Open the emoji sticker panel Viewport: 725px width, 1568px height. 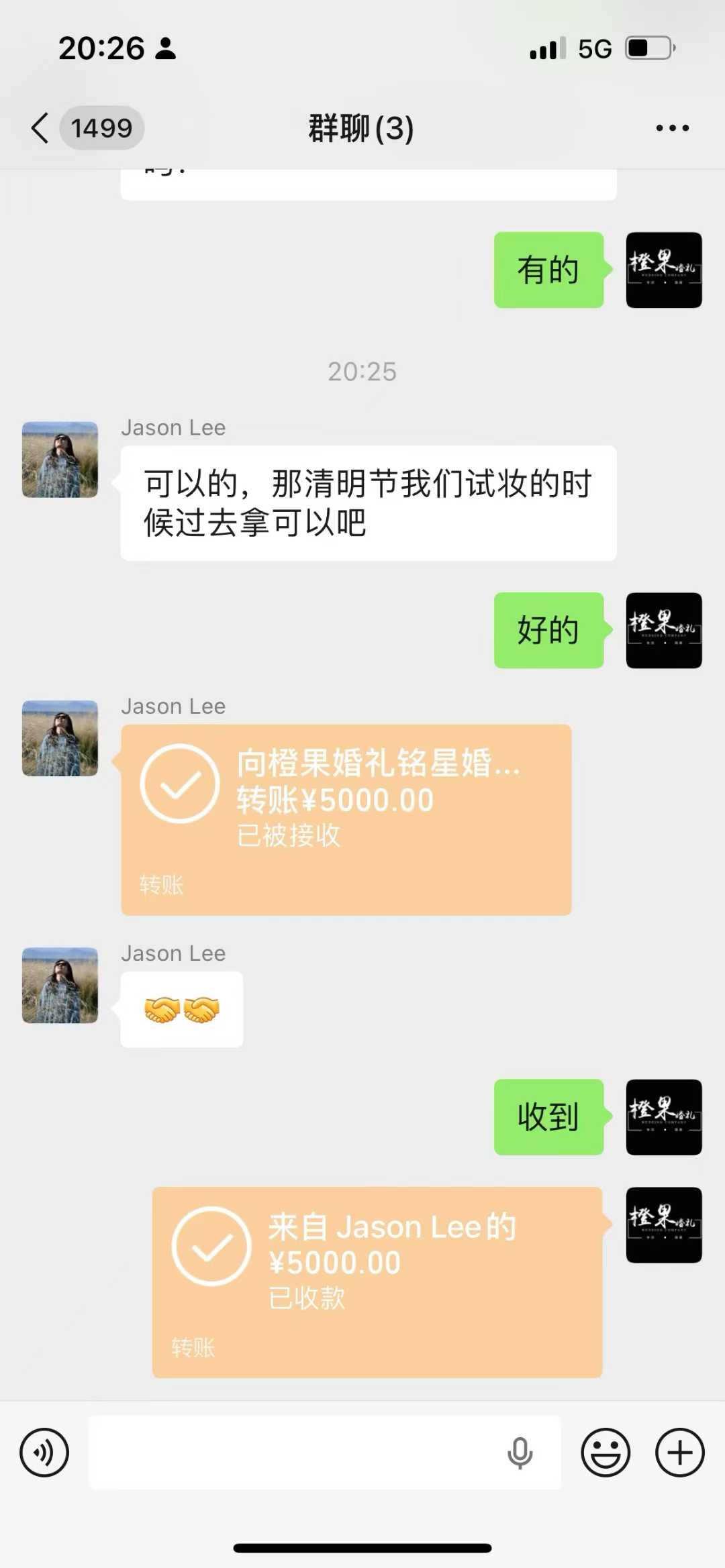coord(606,1453)
